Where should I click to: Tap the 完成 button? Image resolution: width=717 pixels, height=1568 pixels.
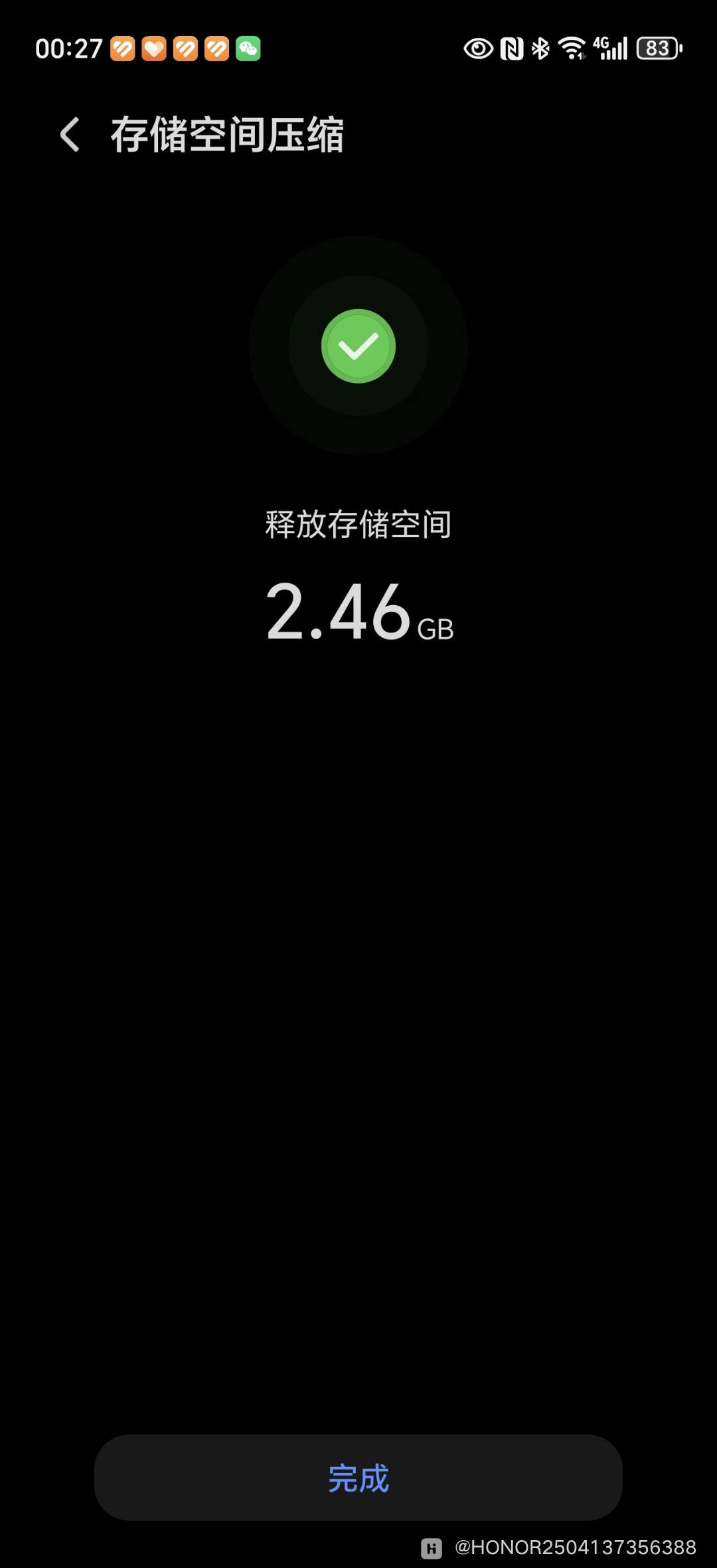pos(358,1478)
